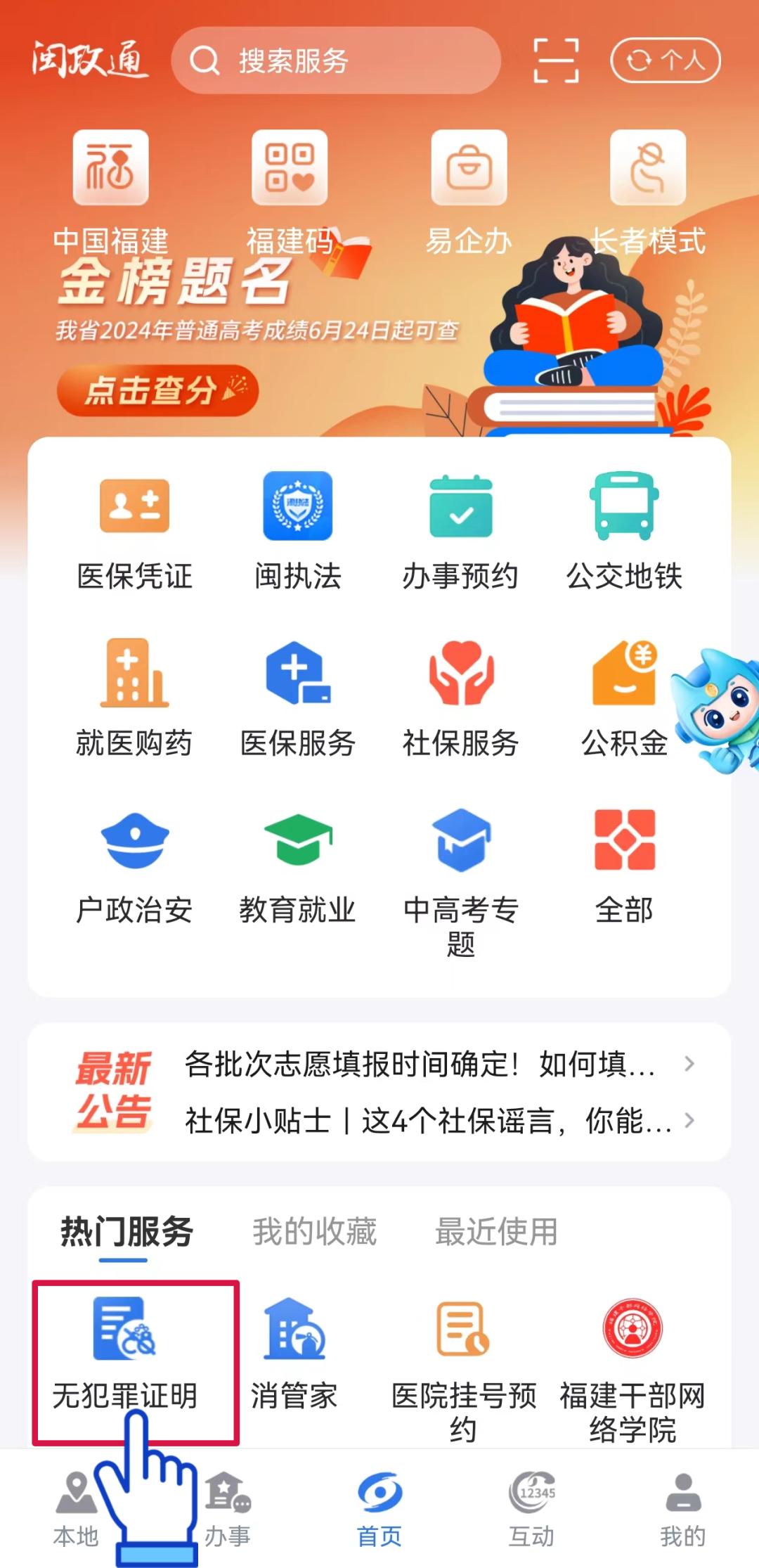Open 医保凭证 service
This screenshot has height=1568, width=759.
134,531
